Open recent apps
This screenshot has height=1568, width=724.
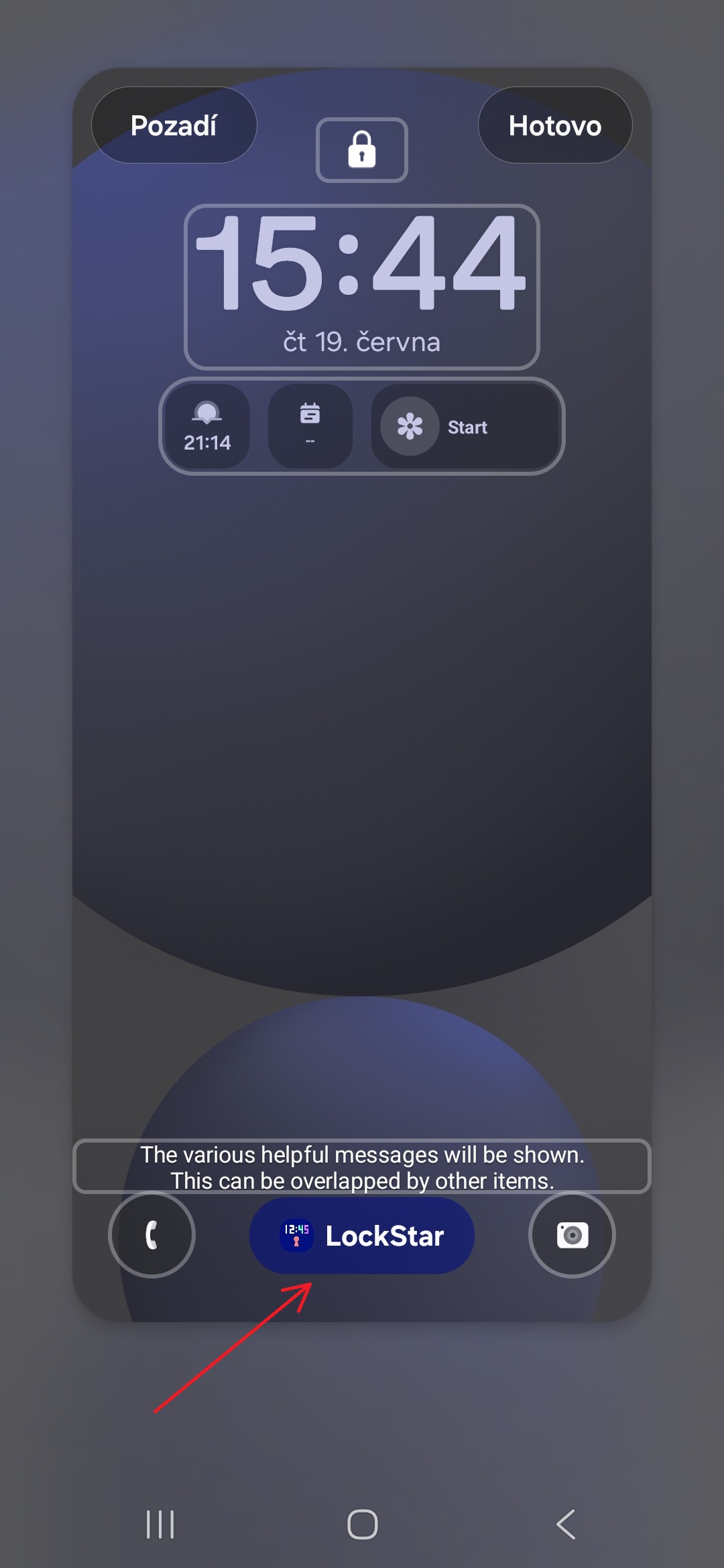tap(160, 1524)
